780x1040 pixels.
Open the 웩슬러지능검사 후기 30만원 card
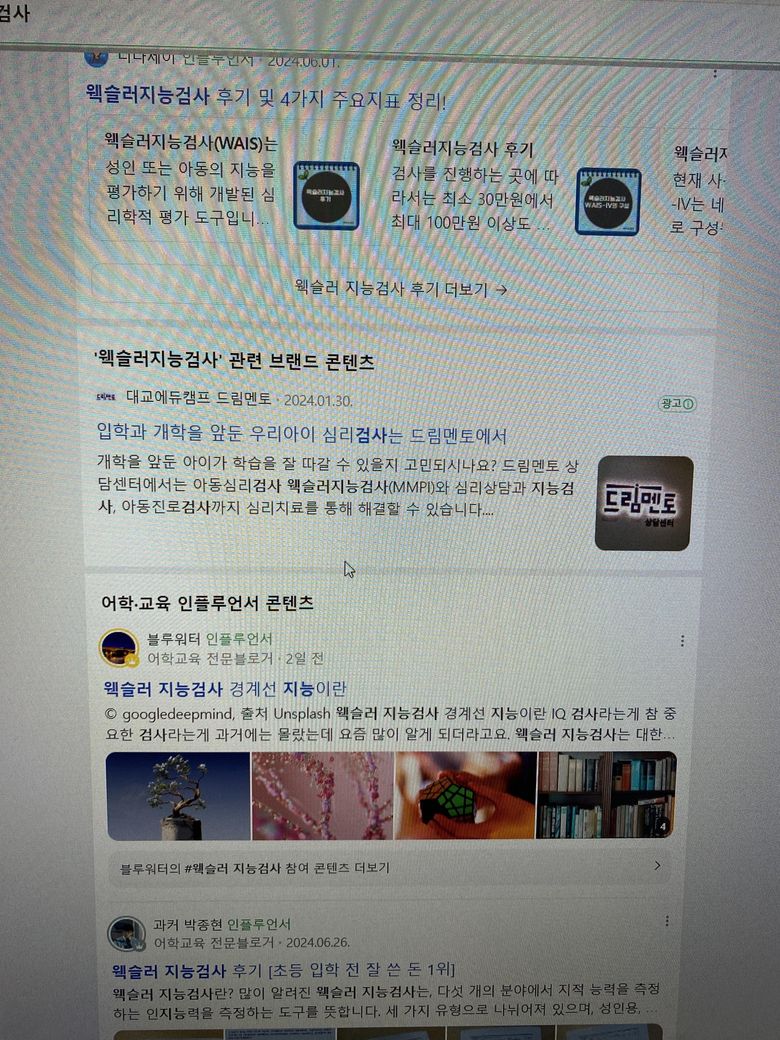point(516,186)
